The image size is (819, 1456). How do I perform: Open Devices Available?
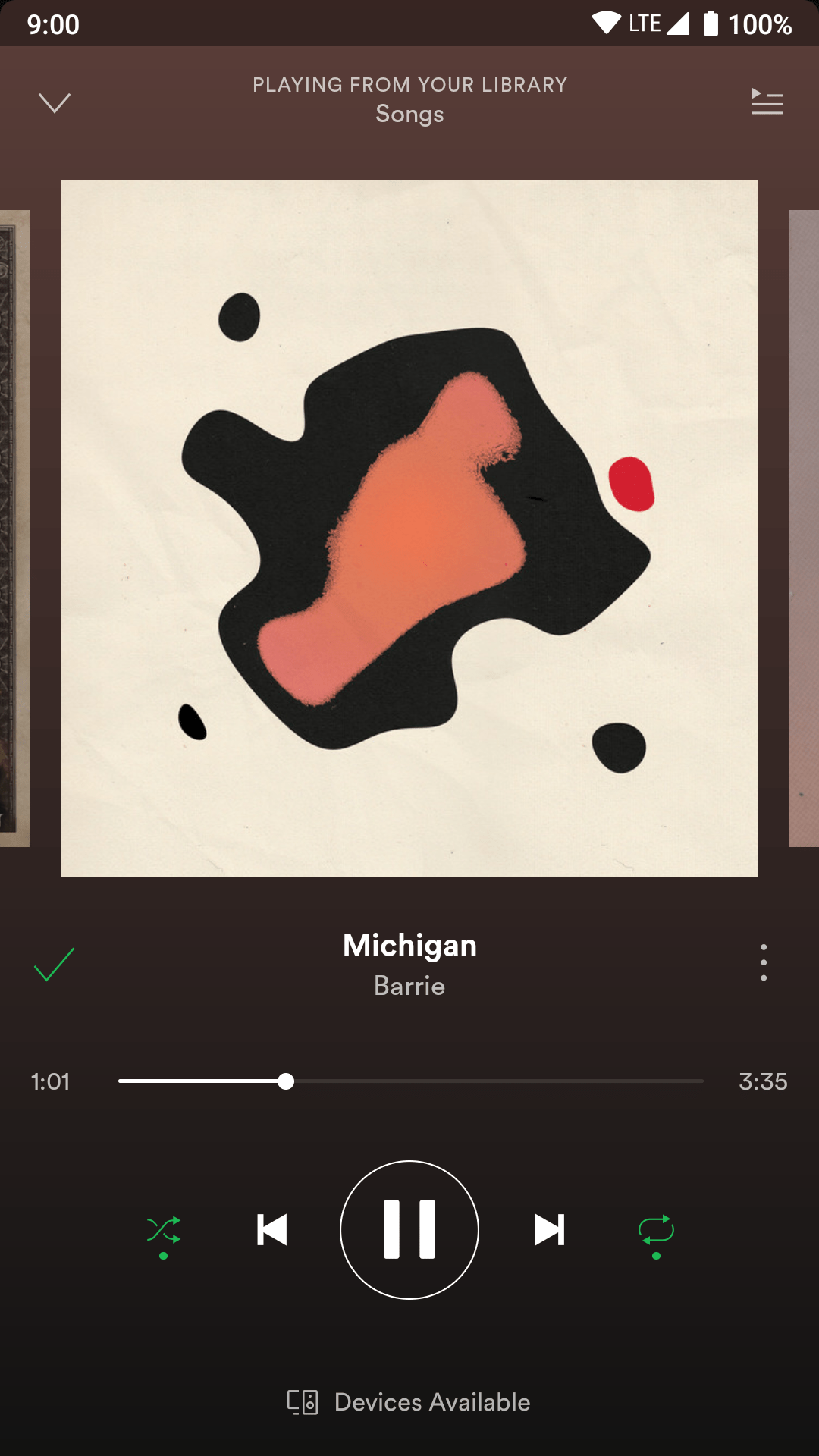(x=409, y=1402)
